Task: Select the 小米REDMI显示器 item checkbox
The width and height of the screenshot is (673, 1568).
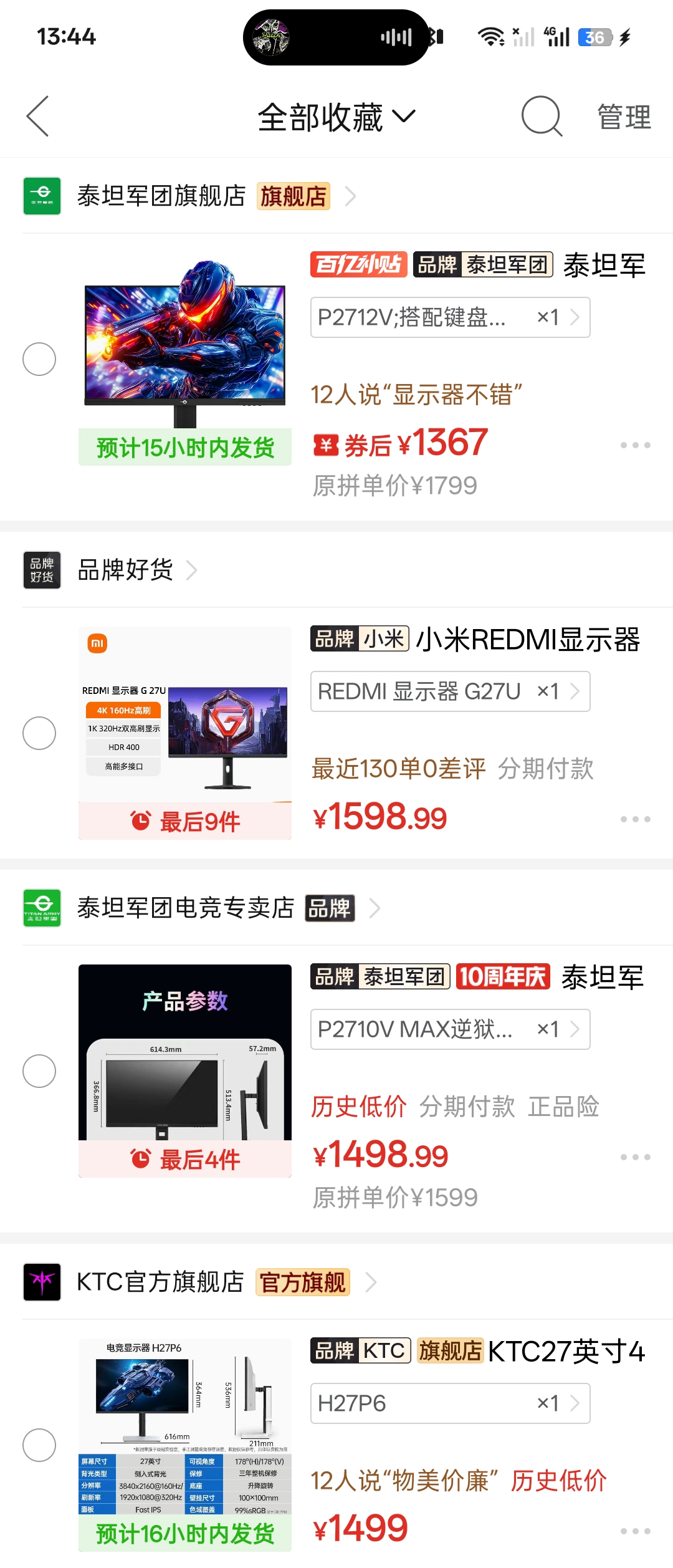Action: click(39, 733)
